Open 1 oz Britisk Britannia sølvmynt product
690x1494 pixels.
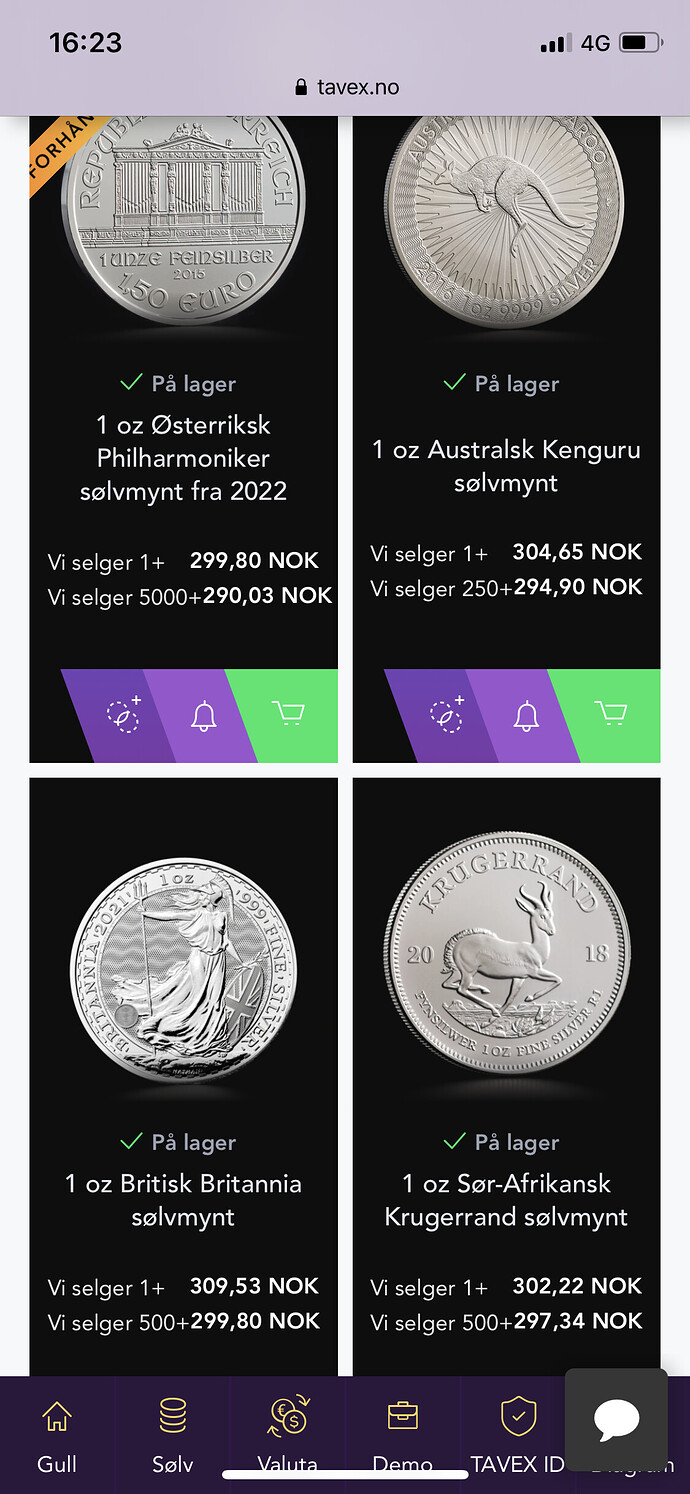(184, 1200)
